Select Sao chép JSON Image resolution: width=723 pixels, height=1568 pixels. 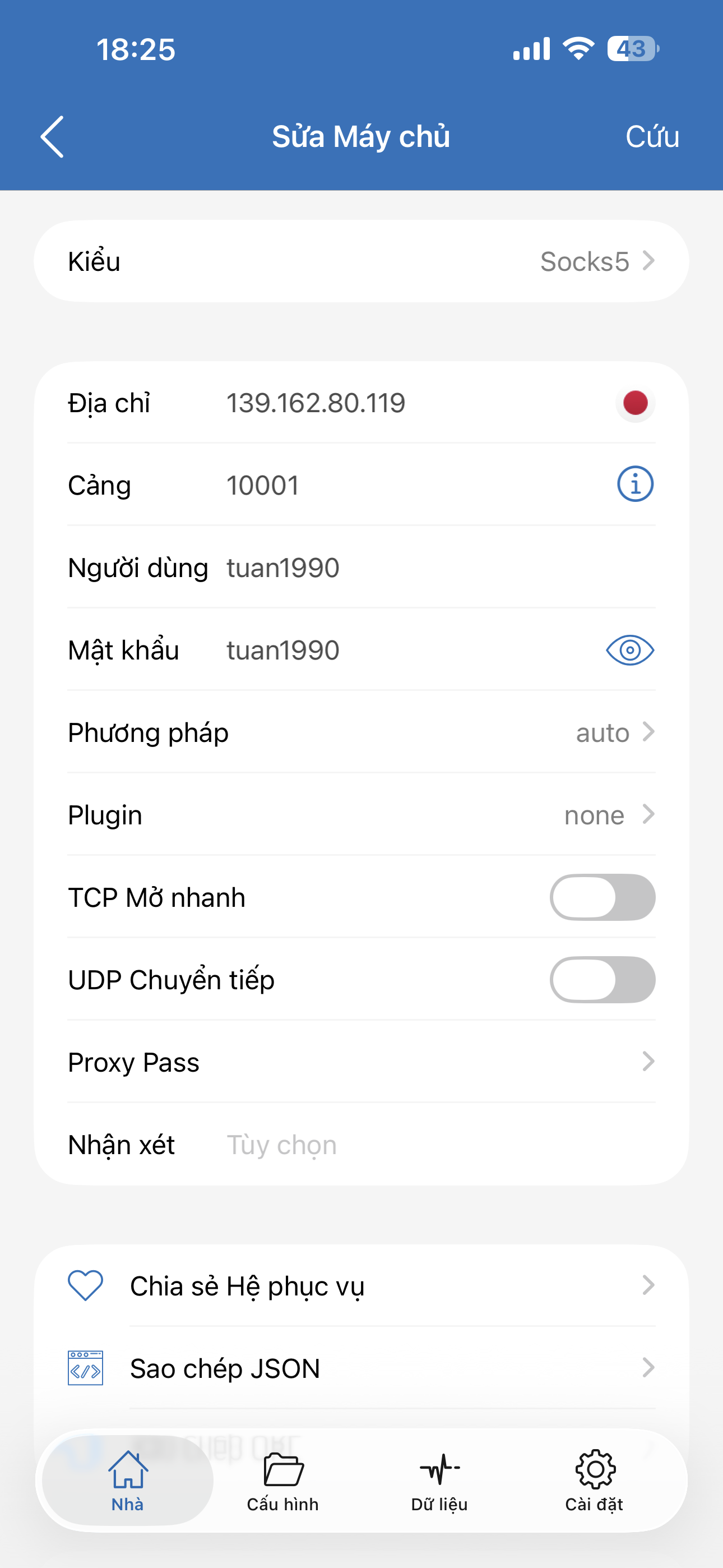[361, 1368]
